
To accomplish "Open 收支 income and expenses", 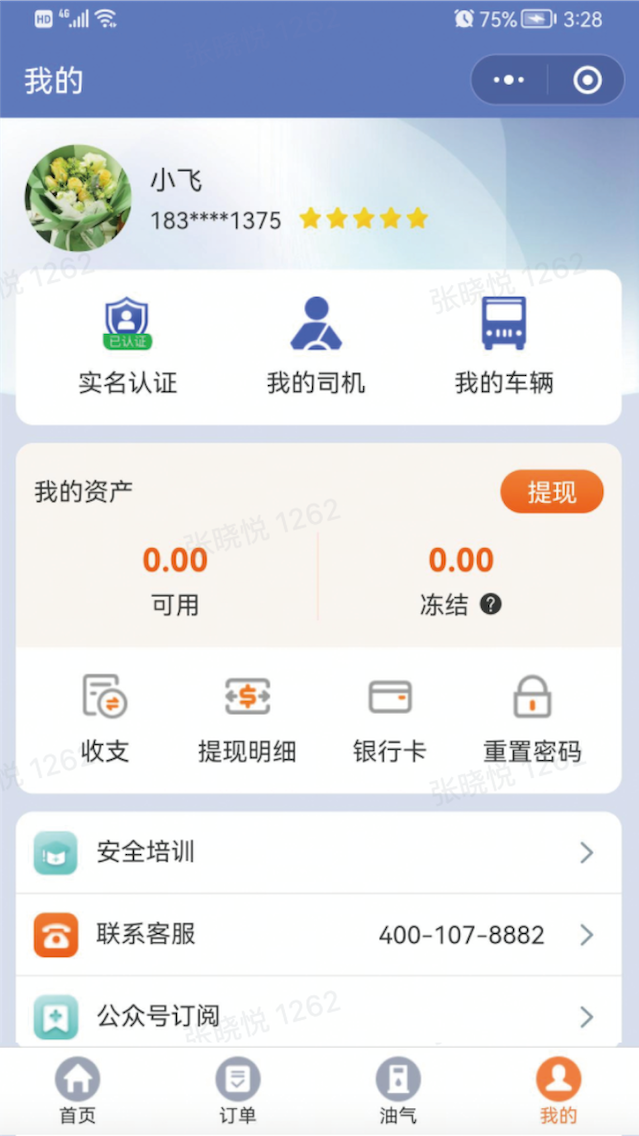I will pos(105,718).
